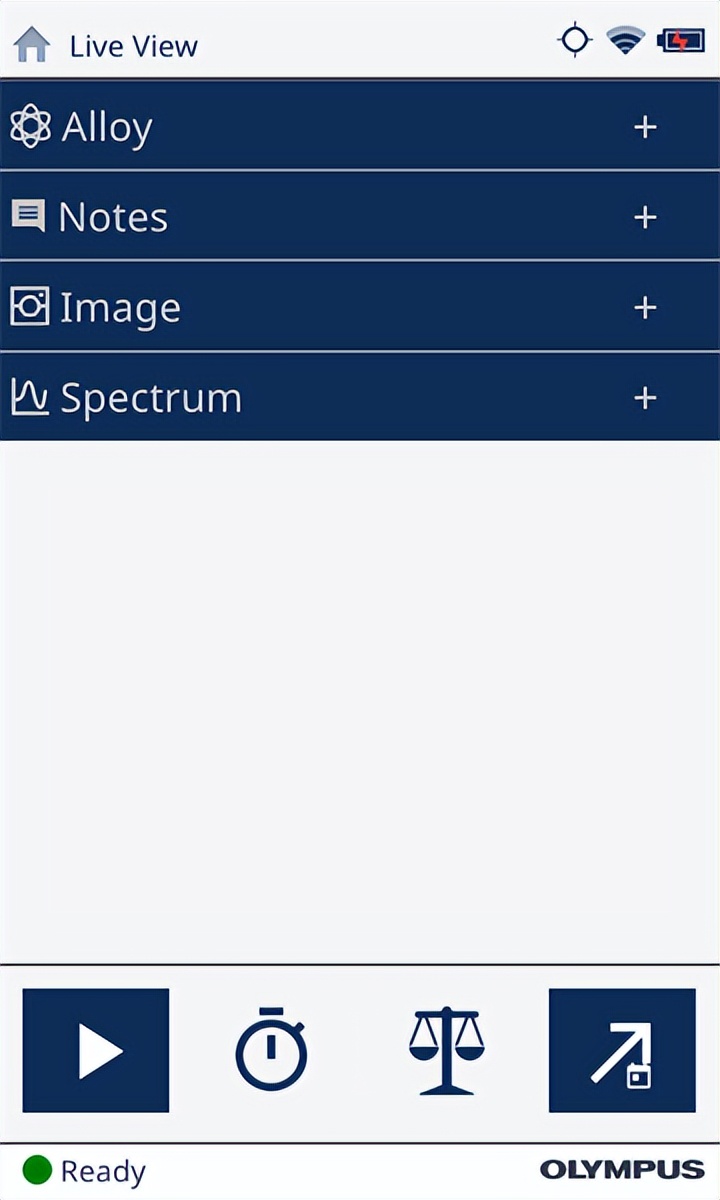Tap the export arrow button
This screenshot has width=720, height=1200.
pos(621,1050)
